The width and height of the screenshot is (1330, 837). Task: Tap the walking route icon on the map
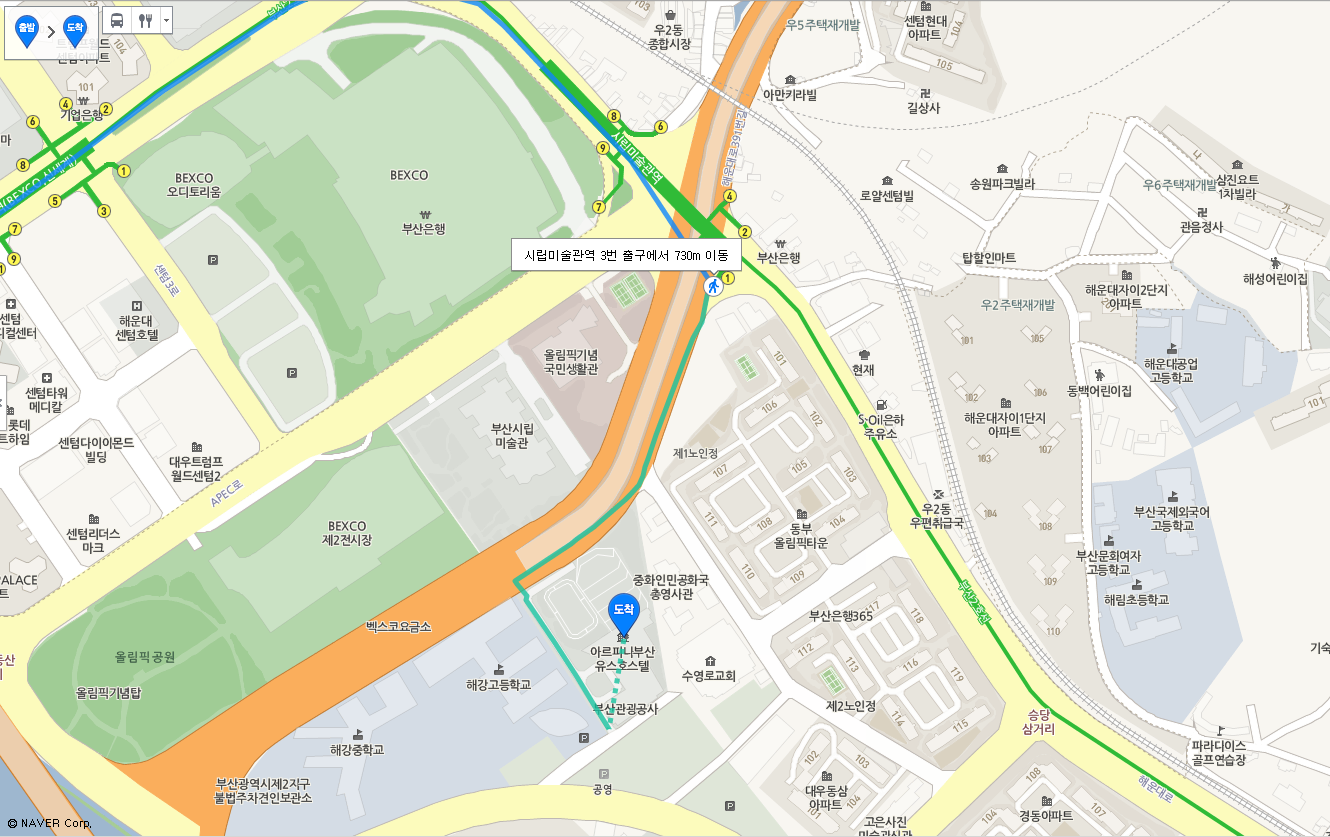tap(714, 287)
